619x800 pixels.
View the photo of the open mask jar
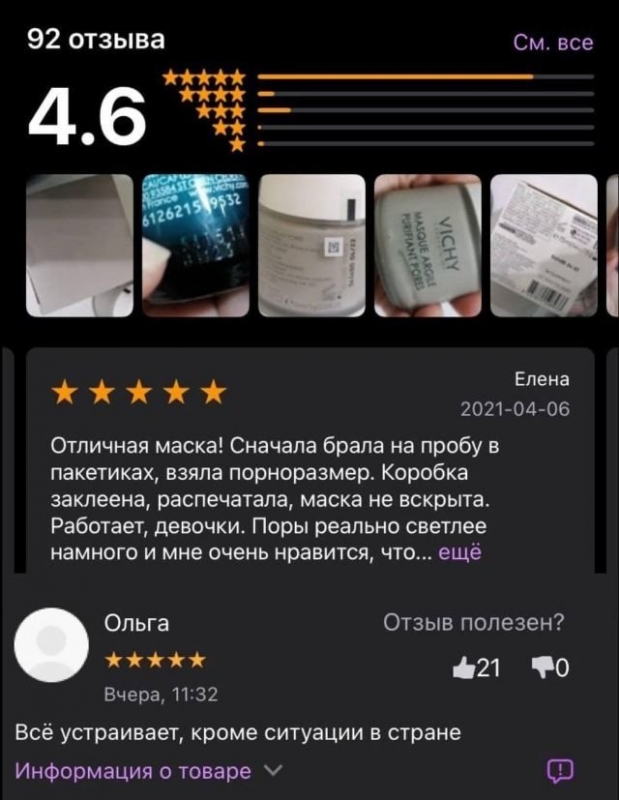(x=310, y=245)
